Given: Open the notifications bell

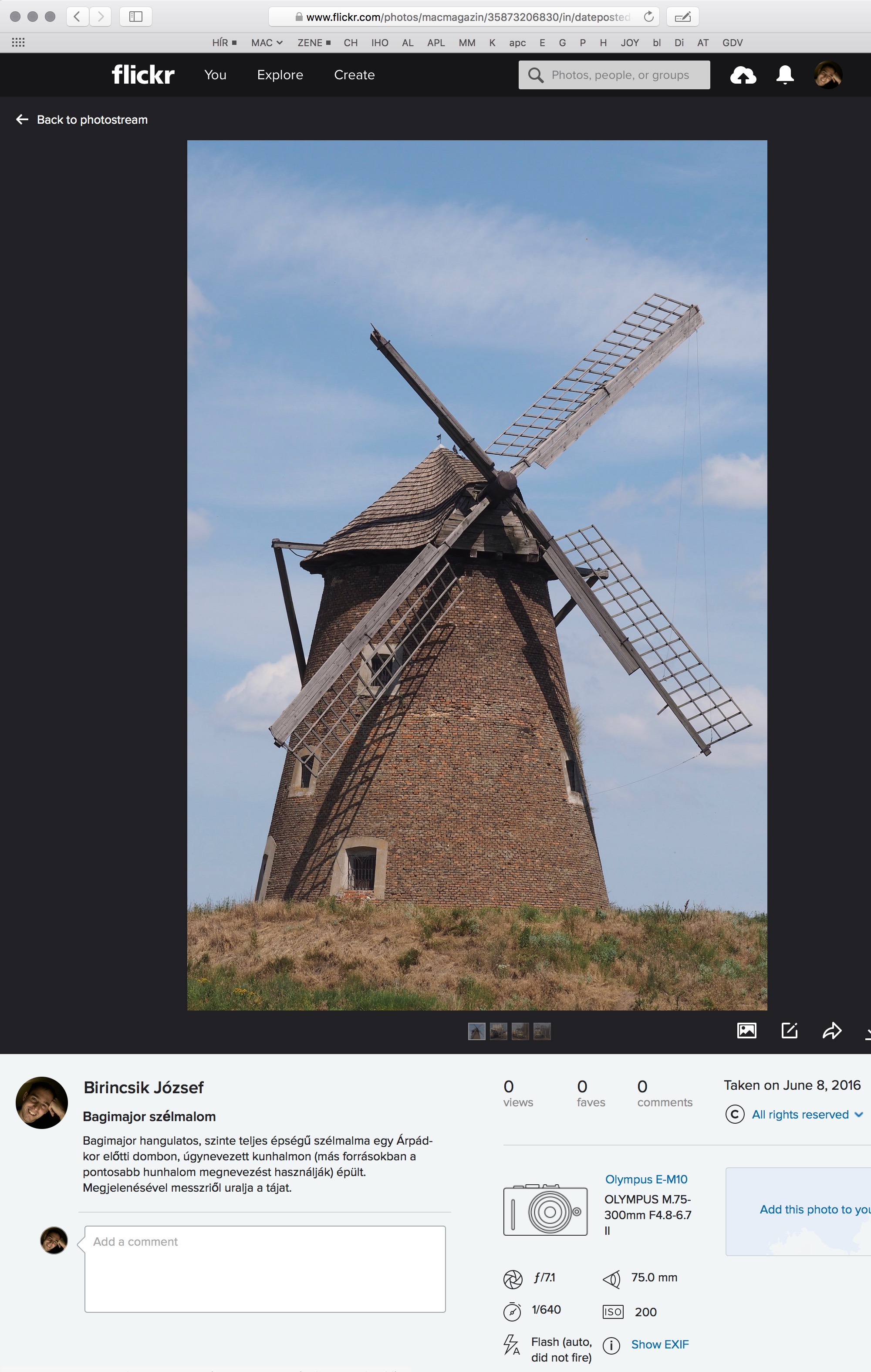Looking at the screenshot, I should (784, 74).
